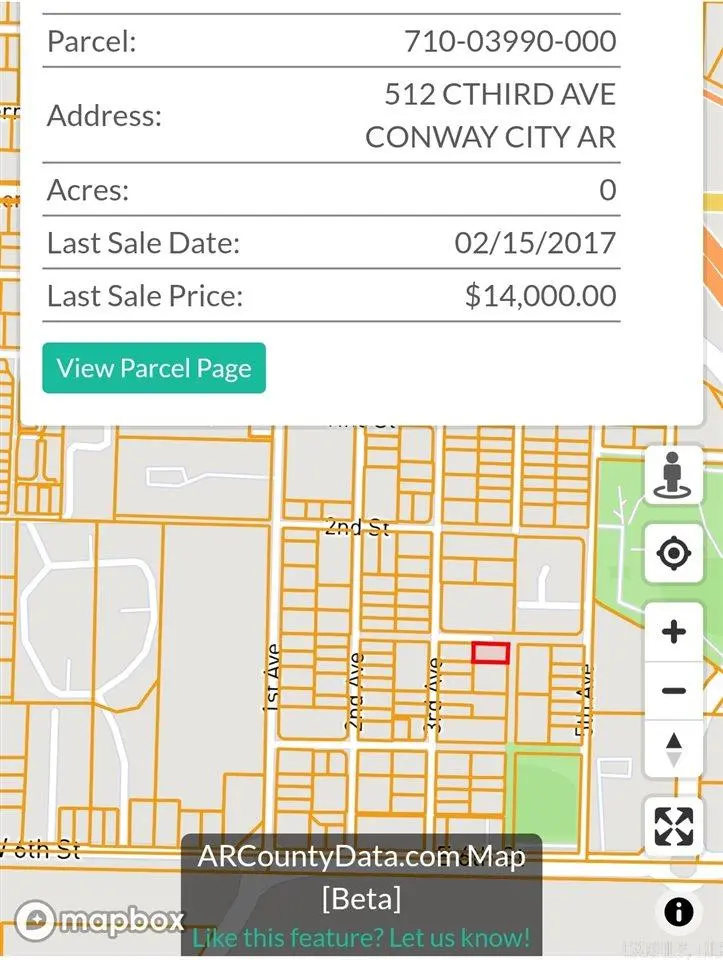Click View Parcel Page
The height and width of the screenshot is (960, 723).
pyautogui.click(x=153, y=368)
